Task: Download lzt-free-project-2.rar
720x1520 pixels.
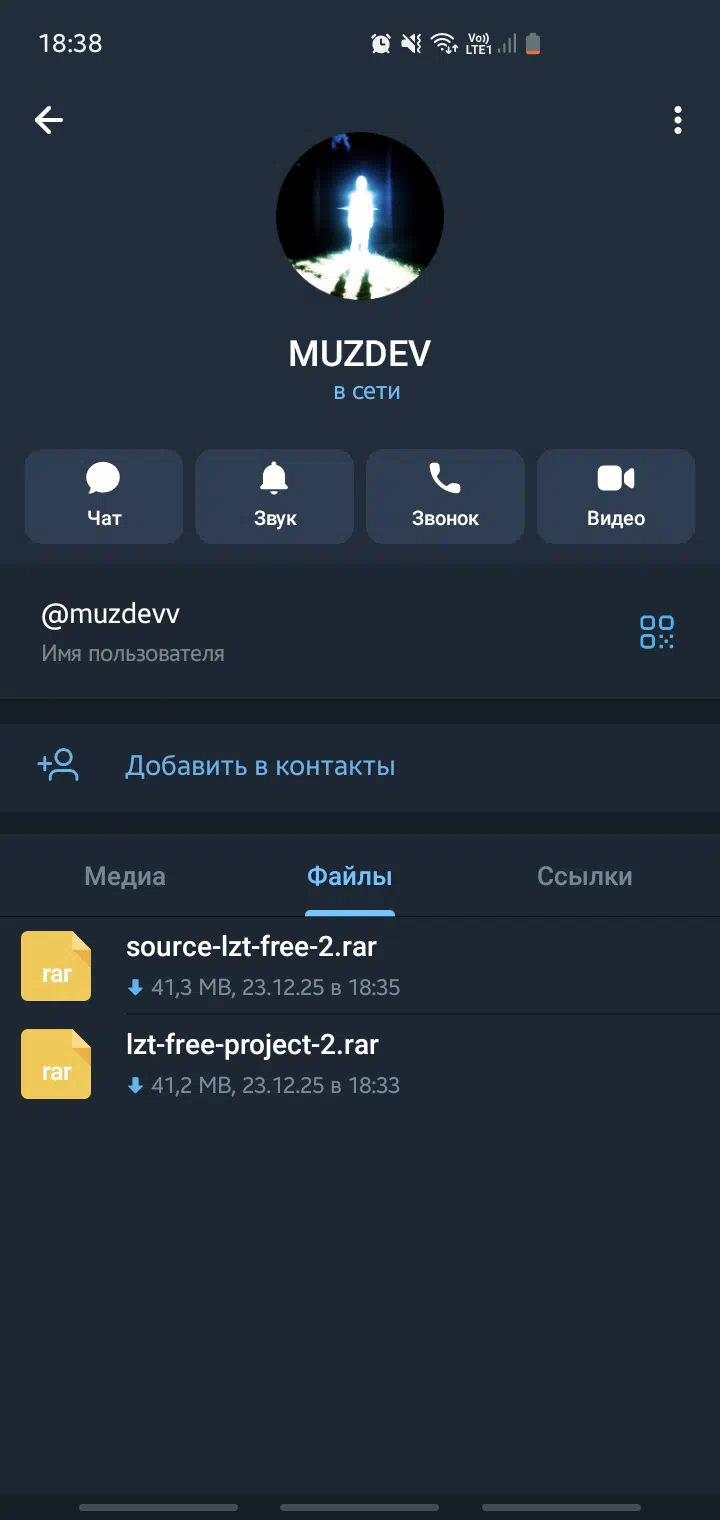Action: tap(56, 1064)
